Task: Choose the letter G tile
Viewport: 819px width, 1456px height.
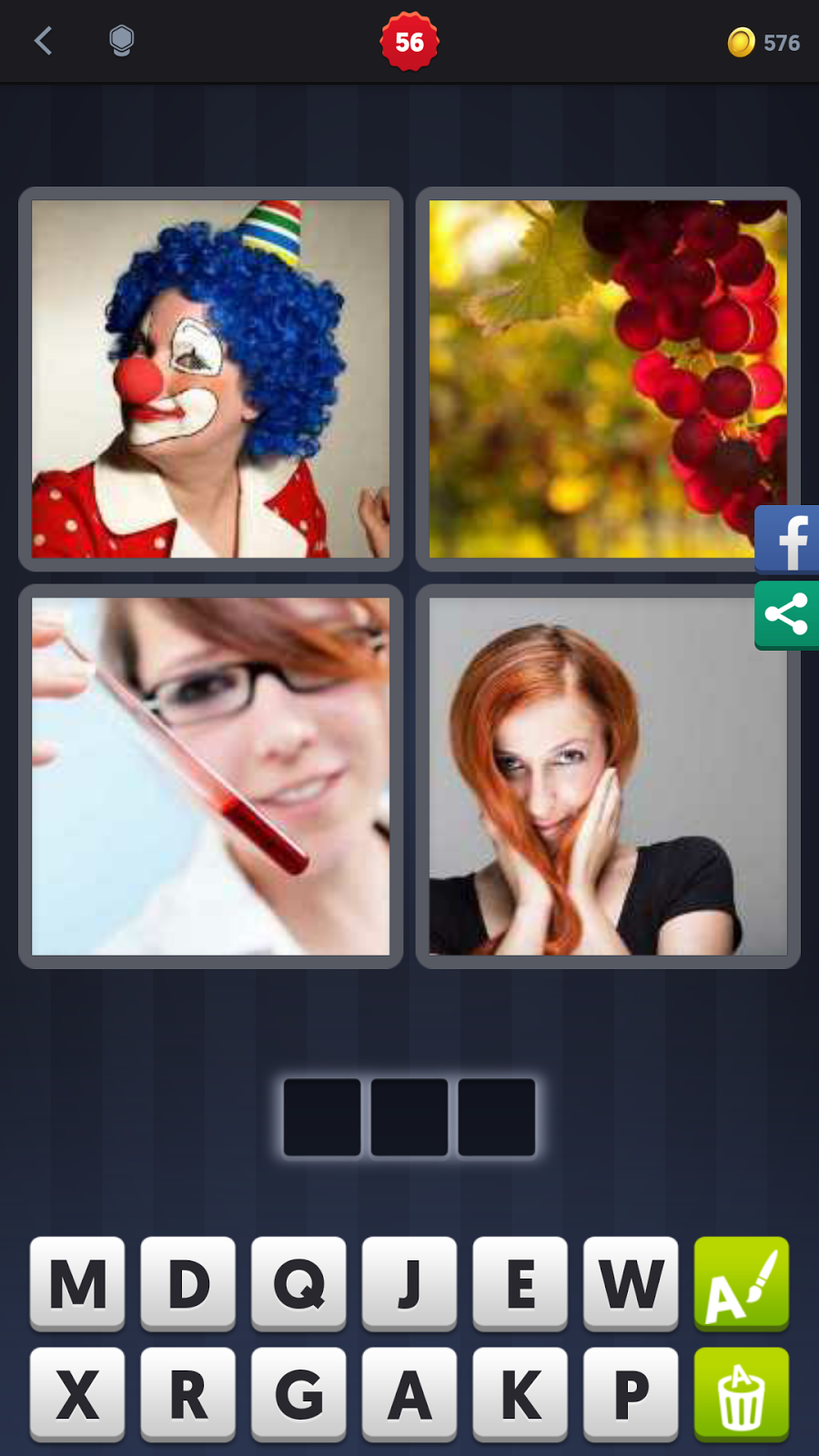Action: [298, 1394]
